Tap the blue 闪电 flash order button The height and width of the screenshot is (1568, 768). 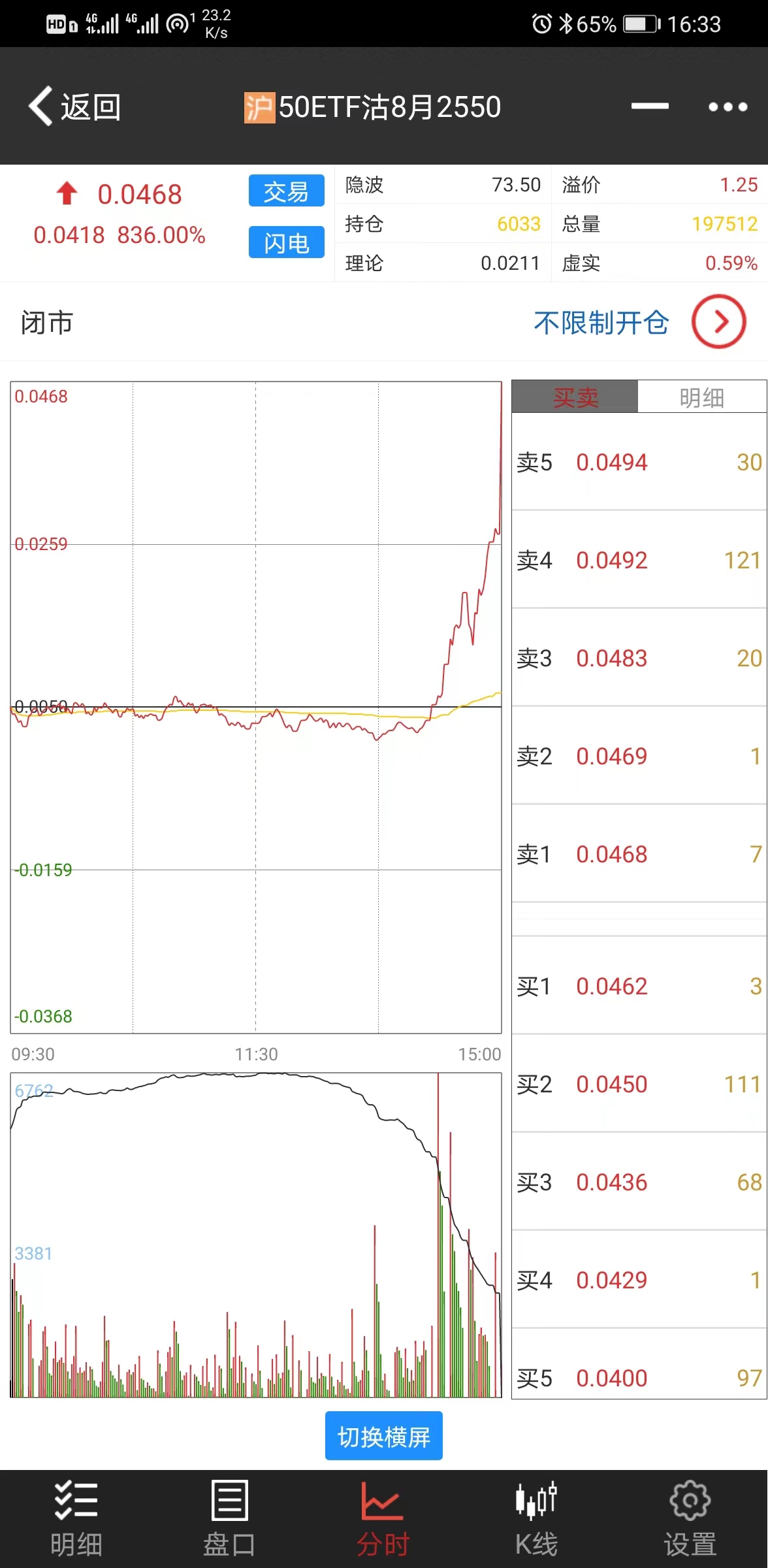click(x=286, y=242)
